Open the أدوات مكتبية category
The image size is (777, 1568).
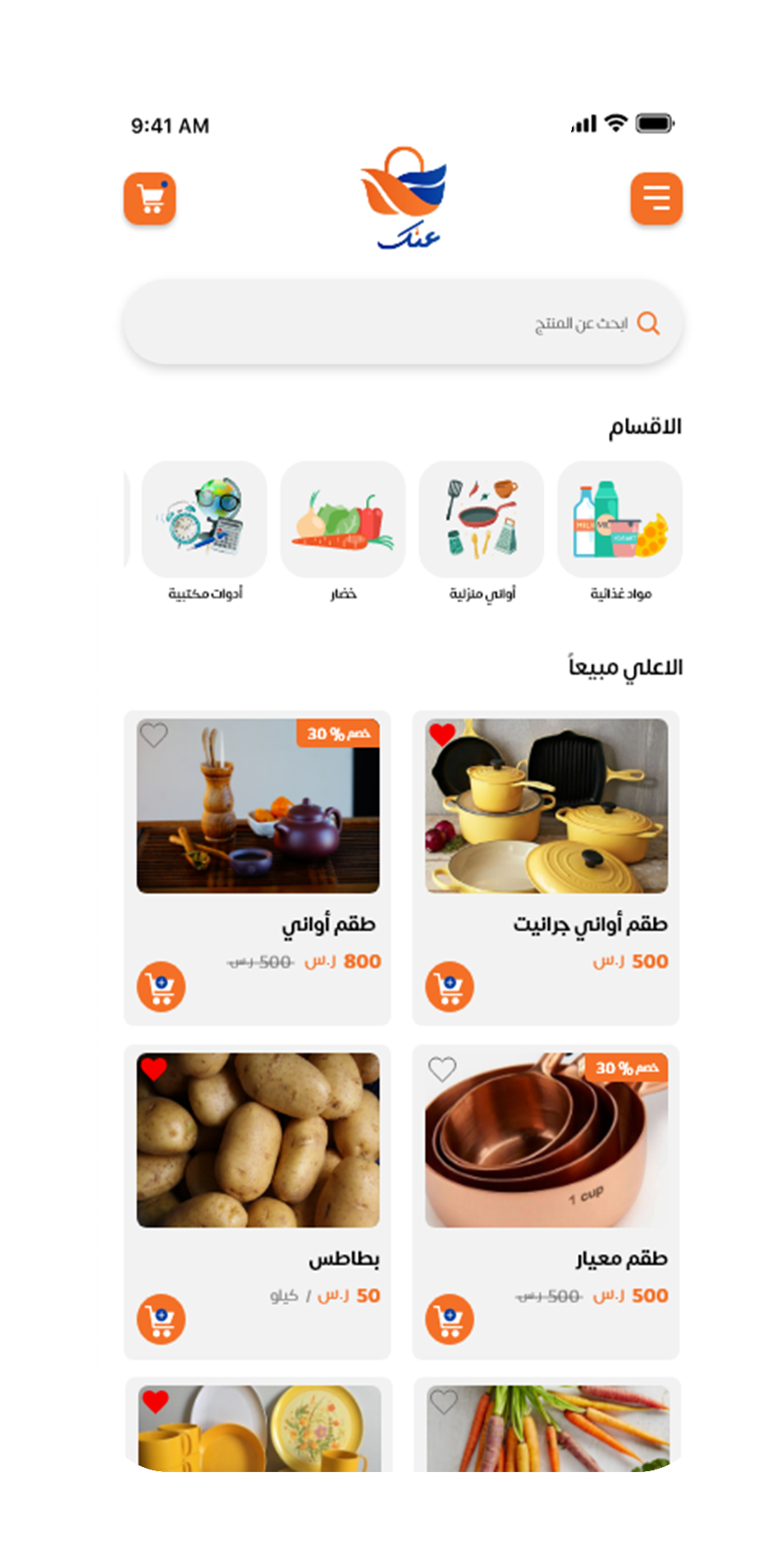[204, 520]
